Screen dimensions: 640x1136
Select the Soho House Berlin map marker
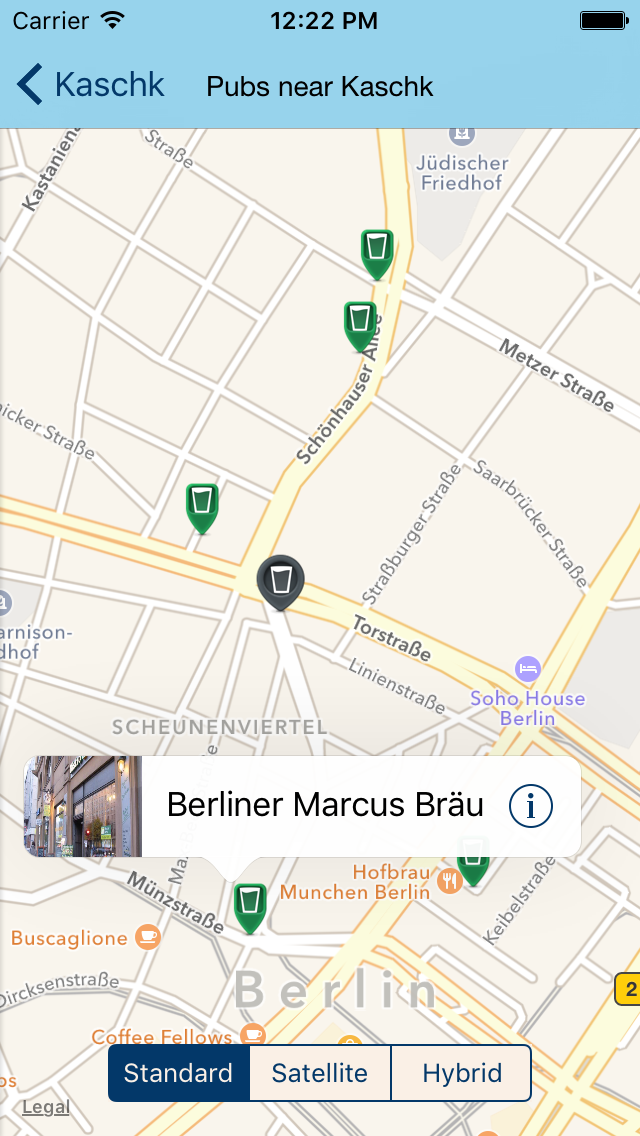(x=528, y=668)
